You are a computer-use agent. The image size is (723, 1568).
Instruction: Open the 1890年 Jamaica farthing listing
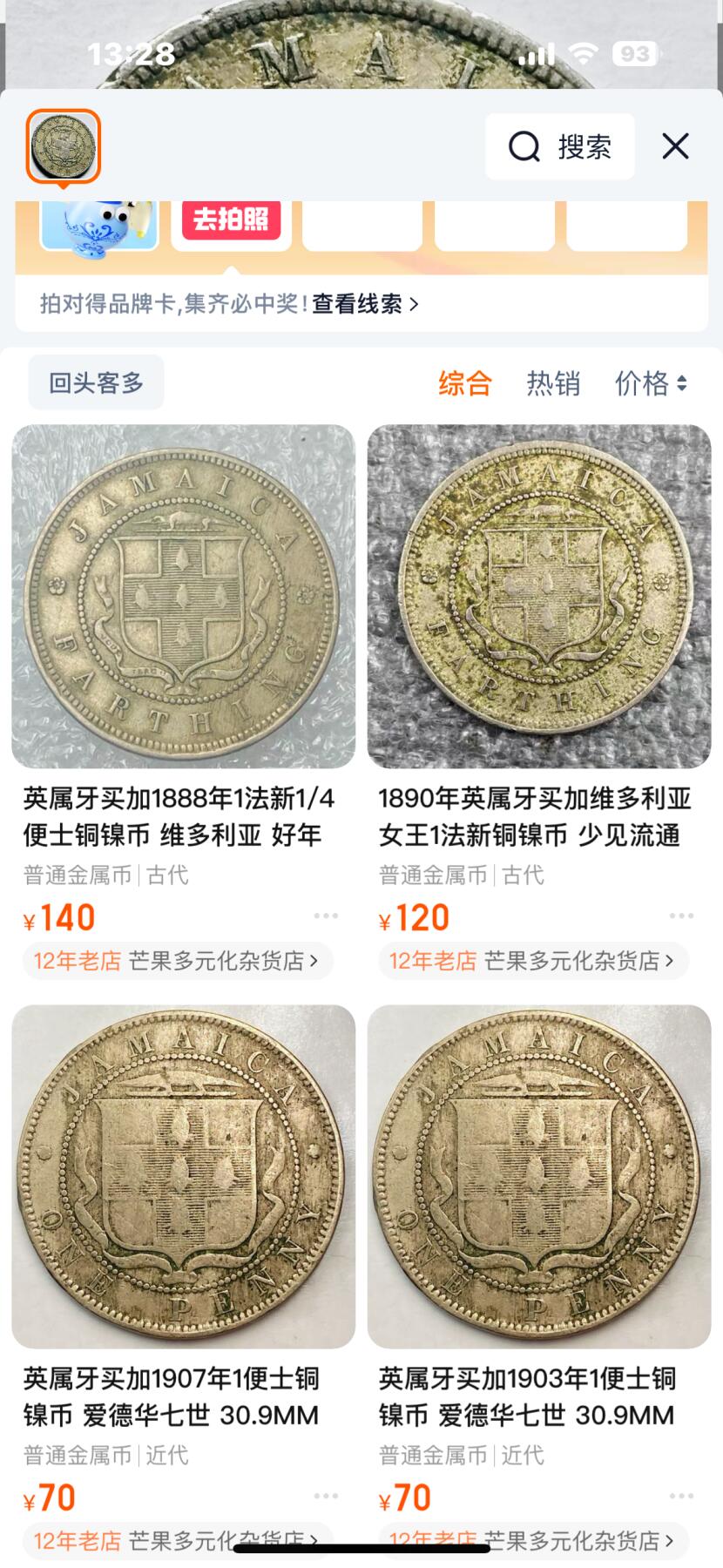[539, 597]
